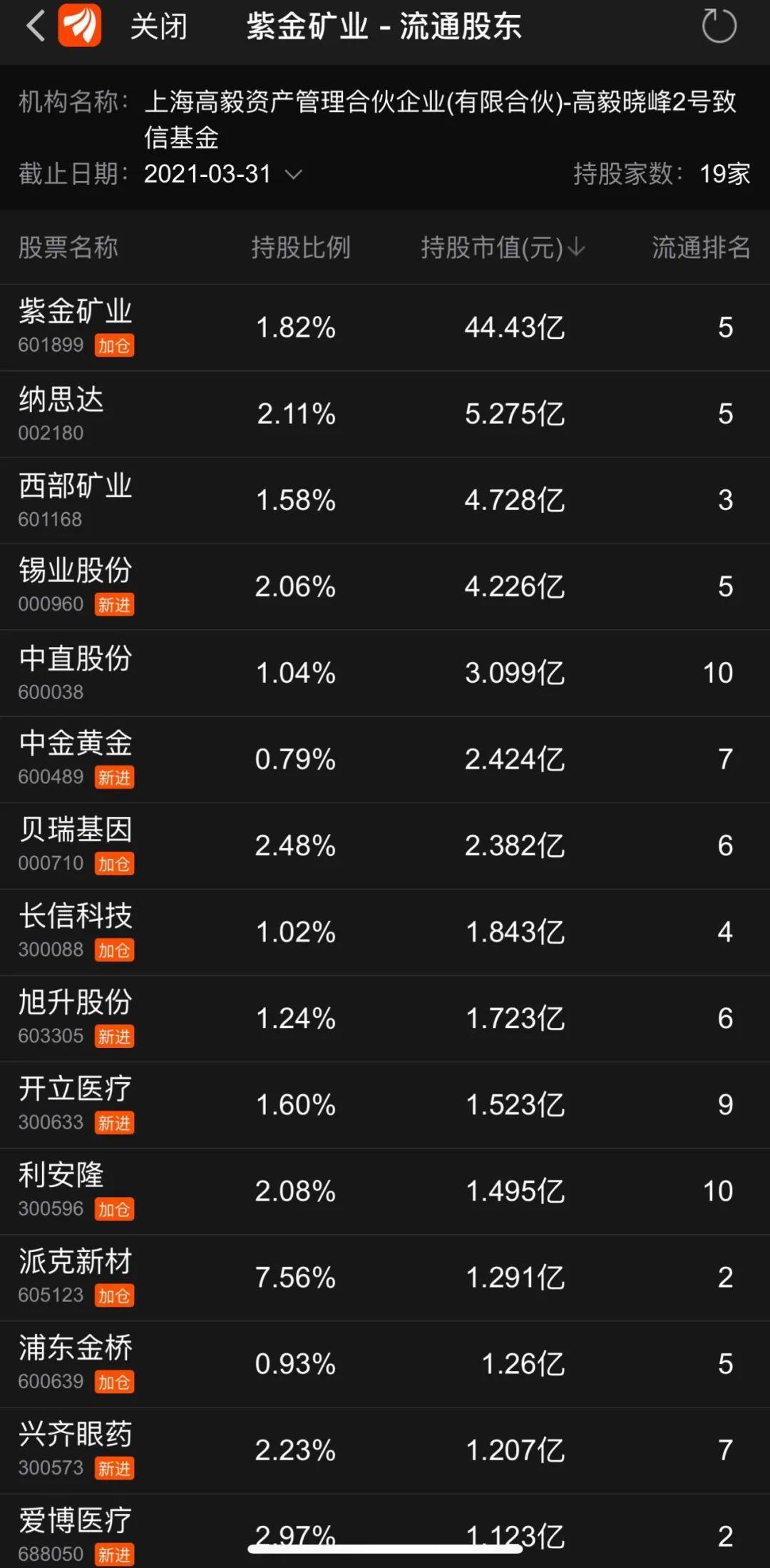View 派克新材 605123 details

(385, 1277)
